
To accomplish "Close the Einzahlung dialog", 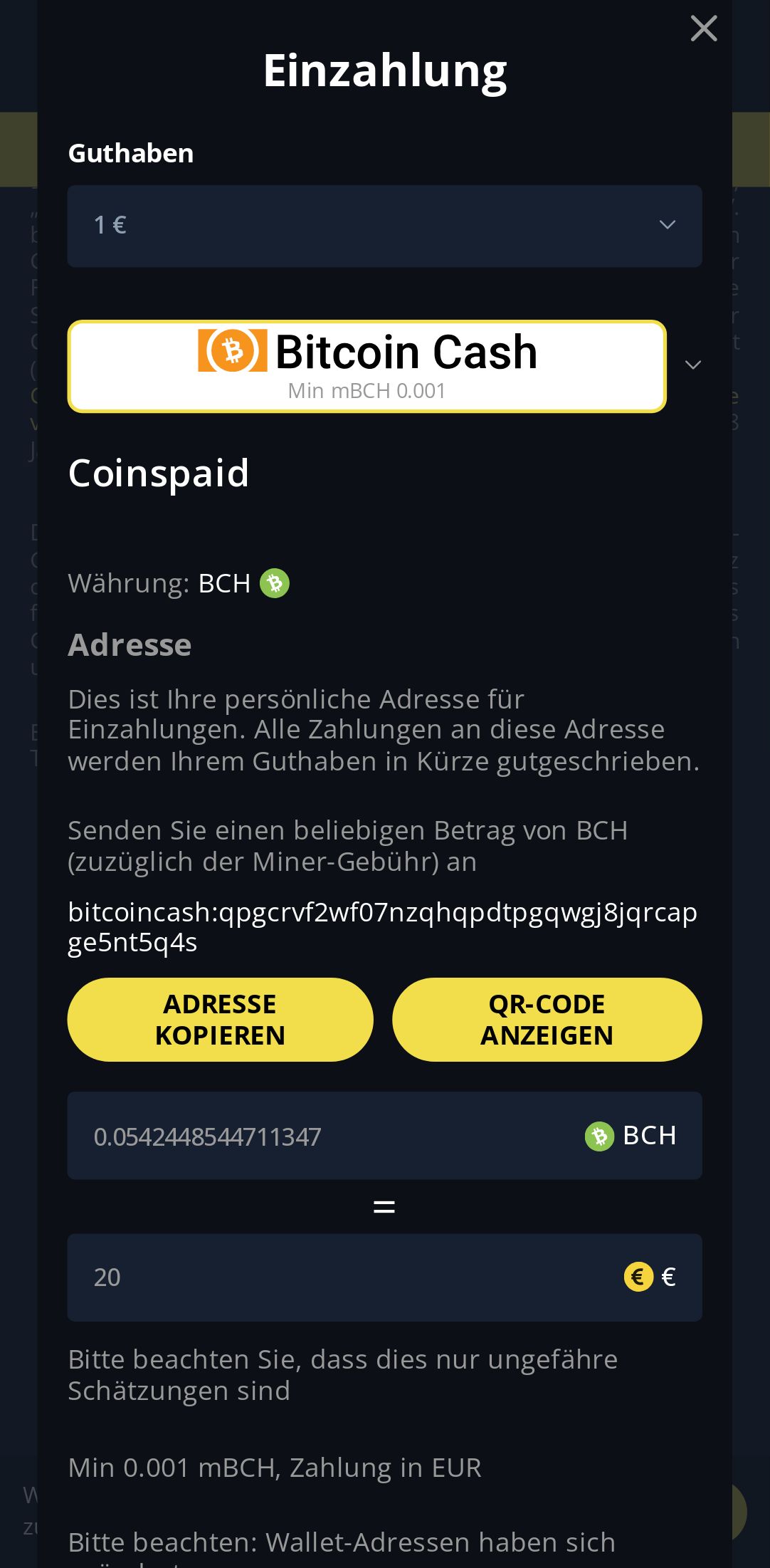I will point(703,29).
